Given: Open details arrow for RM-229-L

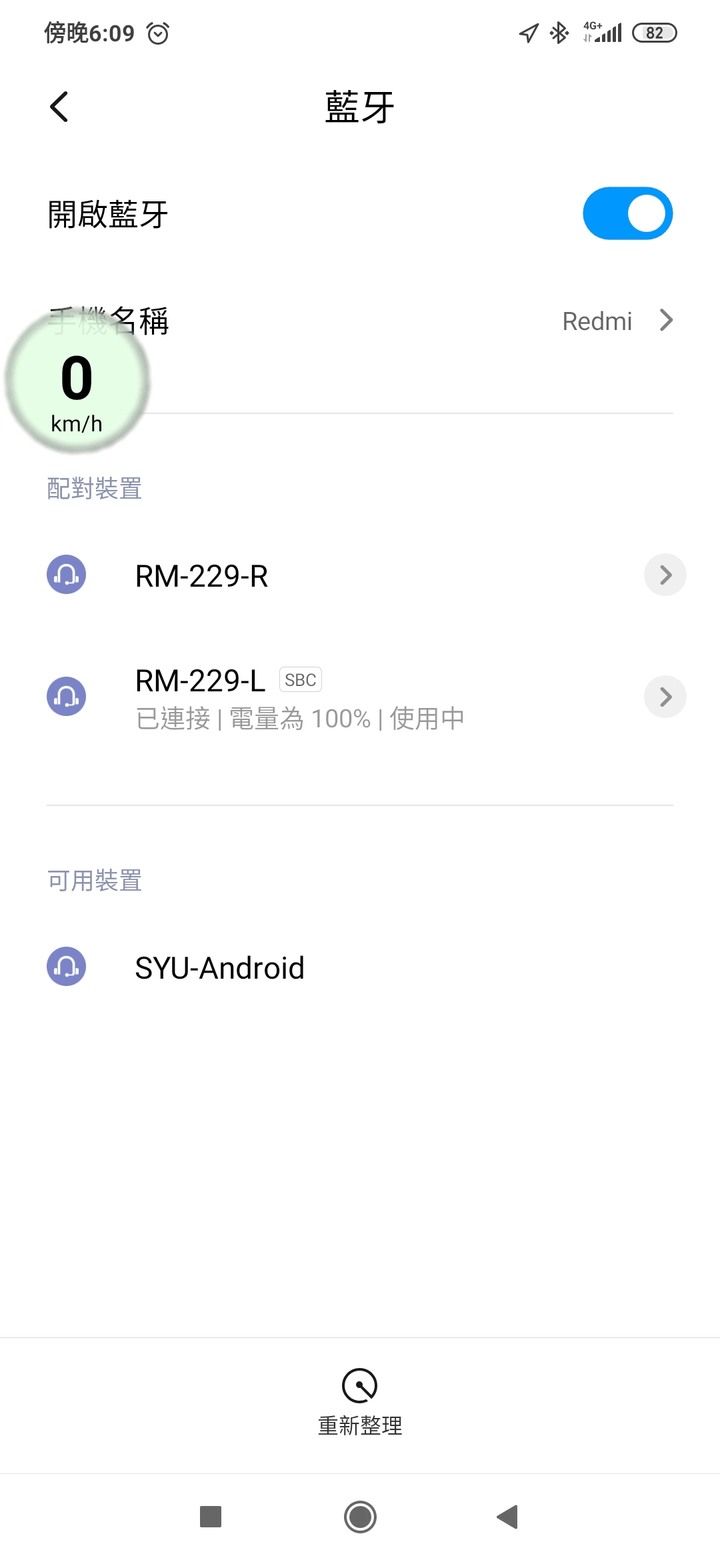Looking at the screenshot, I should point(665,697).
